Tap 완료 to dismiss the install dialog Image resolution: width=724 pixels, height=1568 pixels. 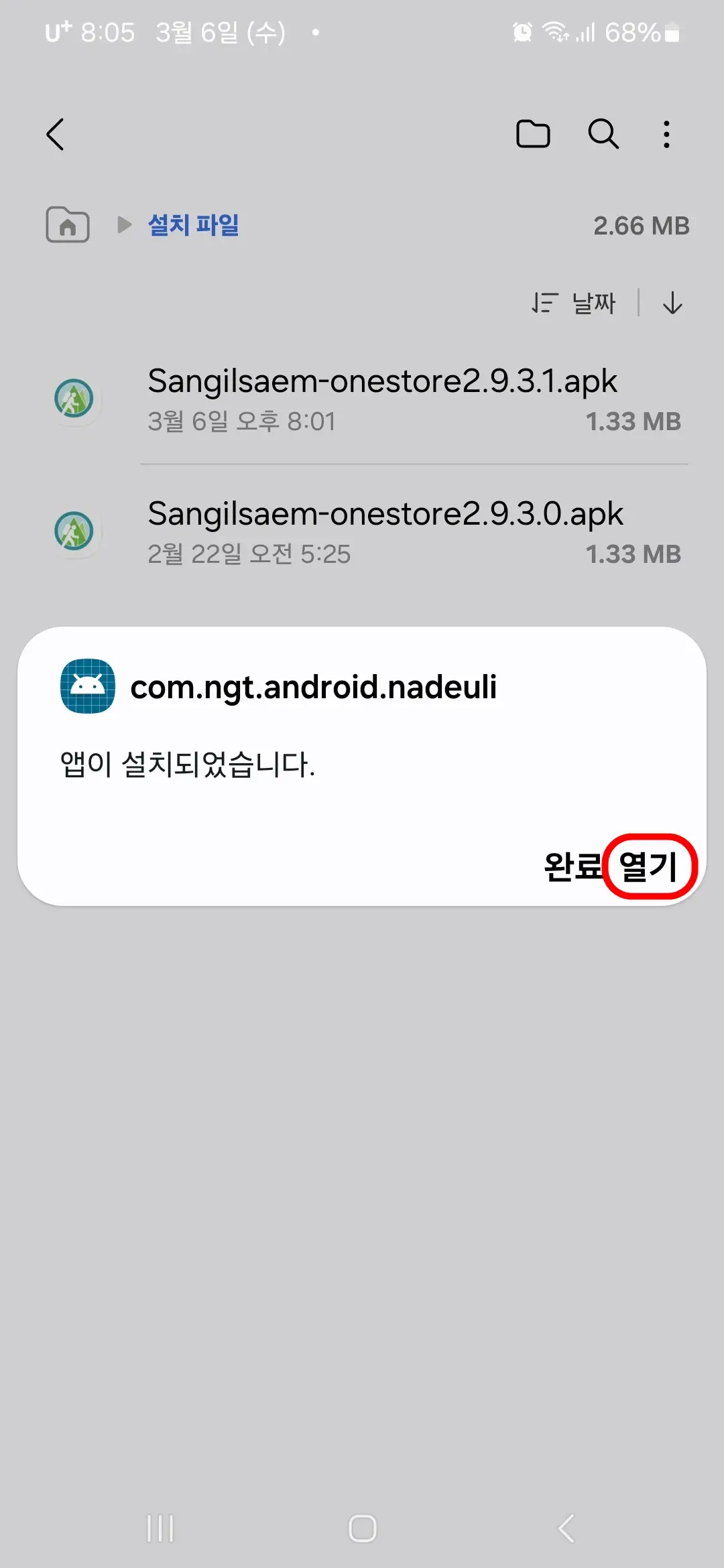pos(570,867)
